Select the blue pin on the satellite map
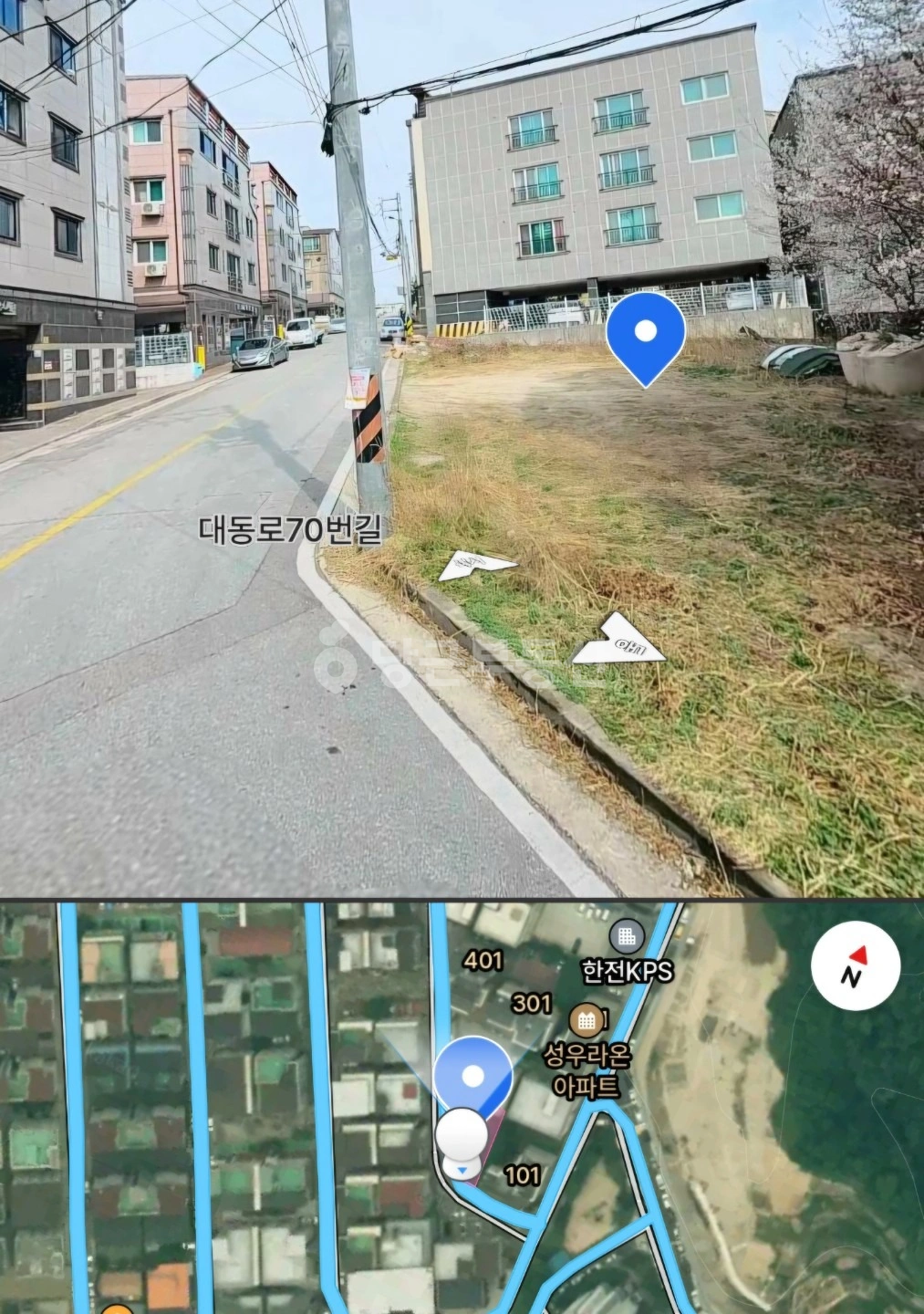This screenshot has height=1314, width=924. coord(472,1078)
